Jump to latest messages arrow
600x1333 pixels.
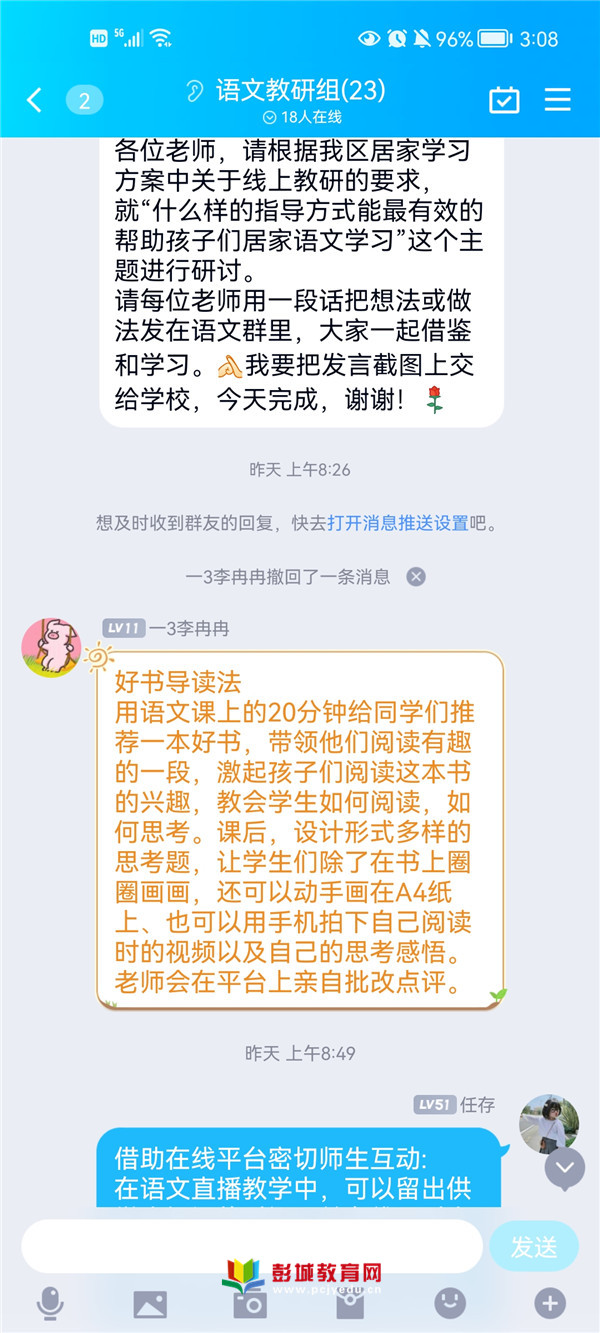pyautogui.click(x=565, y=1167)
